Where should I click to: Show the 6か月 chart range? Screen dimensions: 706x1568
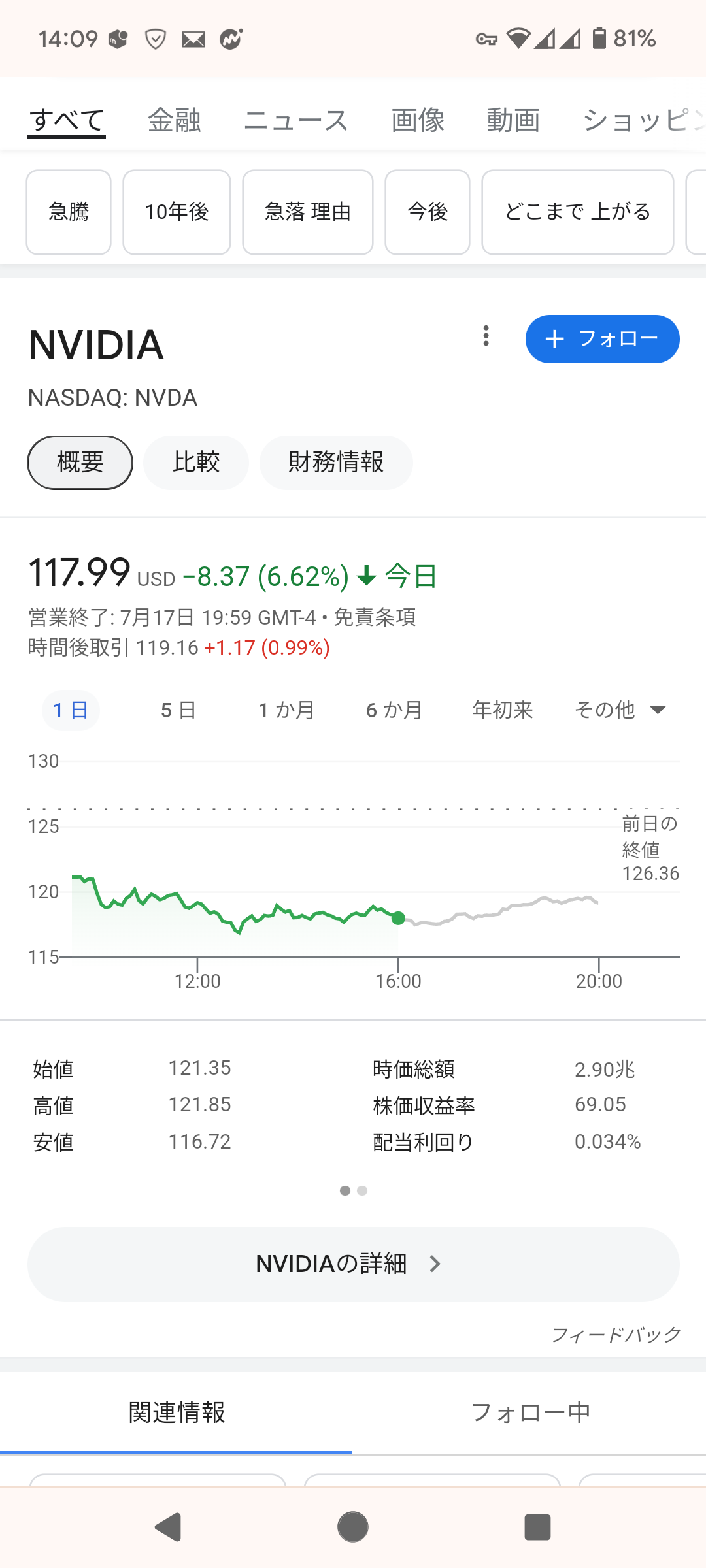coord(394,710)
